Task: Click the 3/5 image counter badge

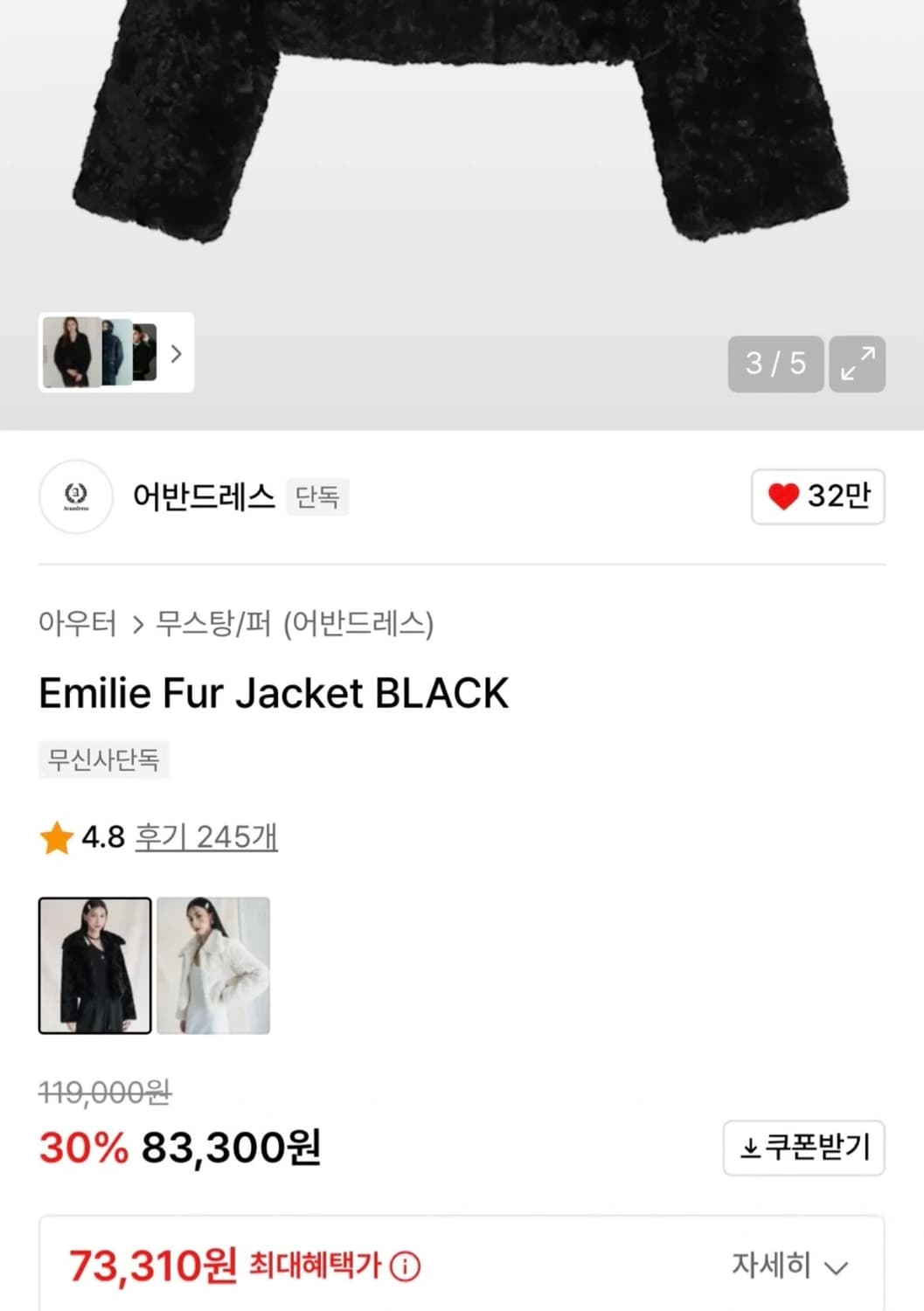Action: 775,364
